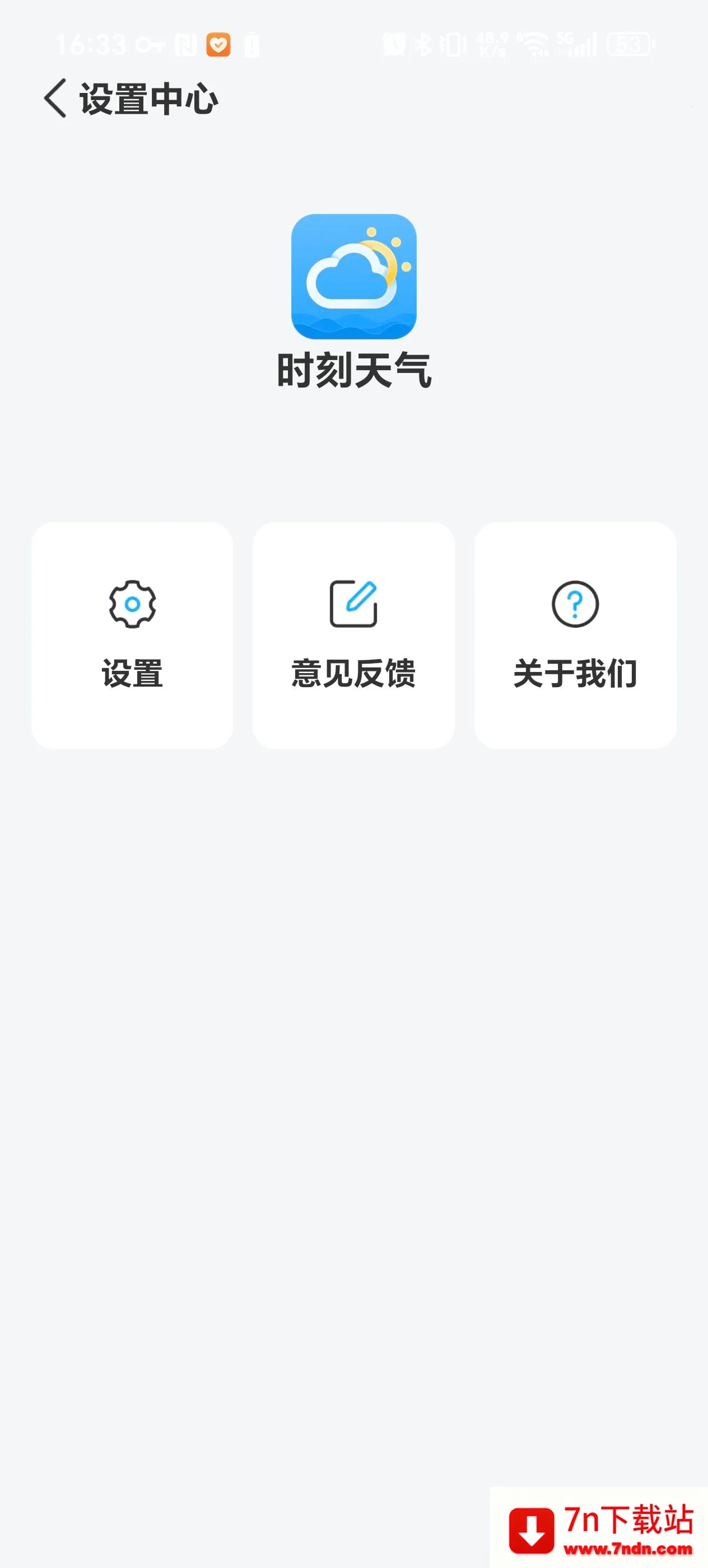Open the 关于我们 card

click(575, 635)
